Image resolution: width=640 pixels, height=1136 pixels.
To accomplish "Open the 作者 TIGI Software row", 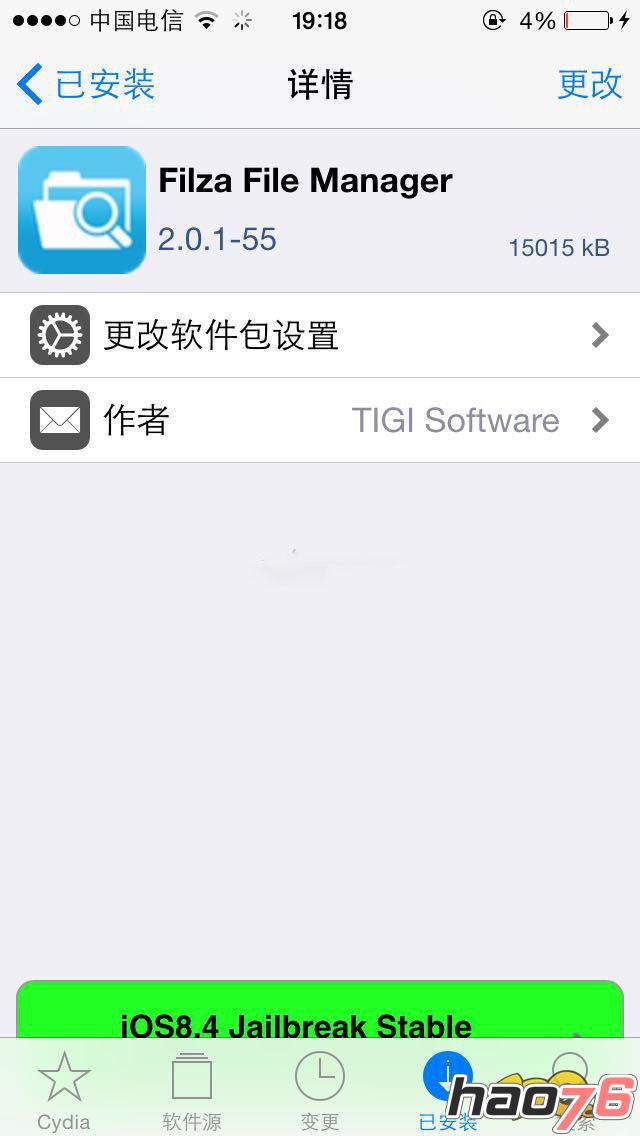I will tap(320, 420).
